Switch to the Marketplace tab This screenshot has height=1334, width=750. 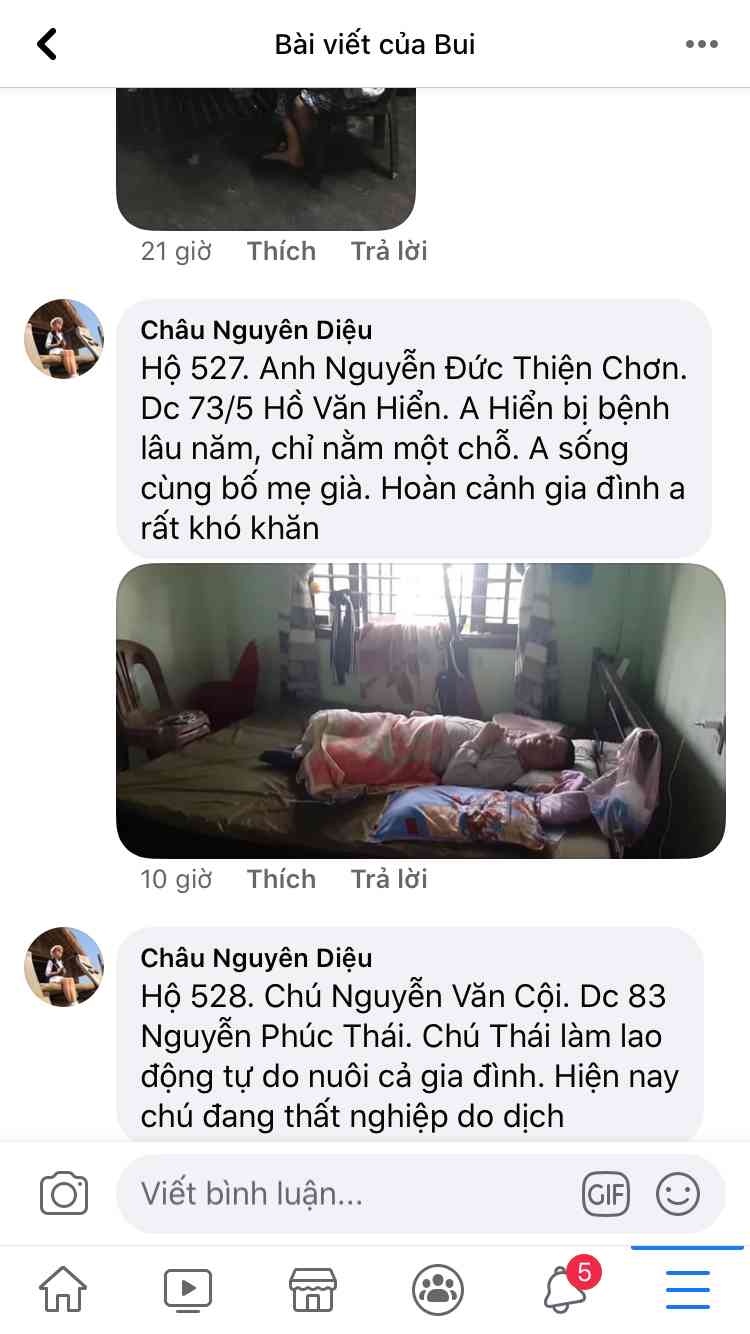click(x=312, y=1290)
